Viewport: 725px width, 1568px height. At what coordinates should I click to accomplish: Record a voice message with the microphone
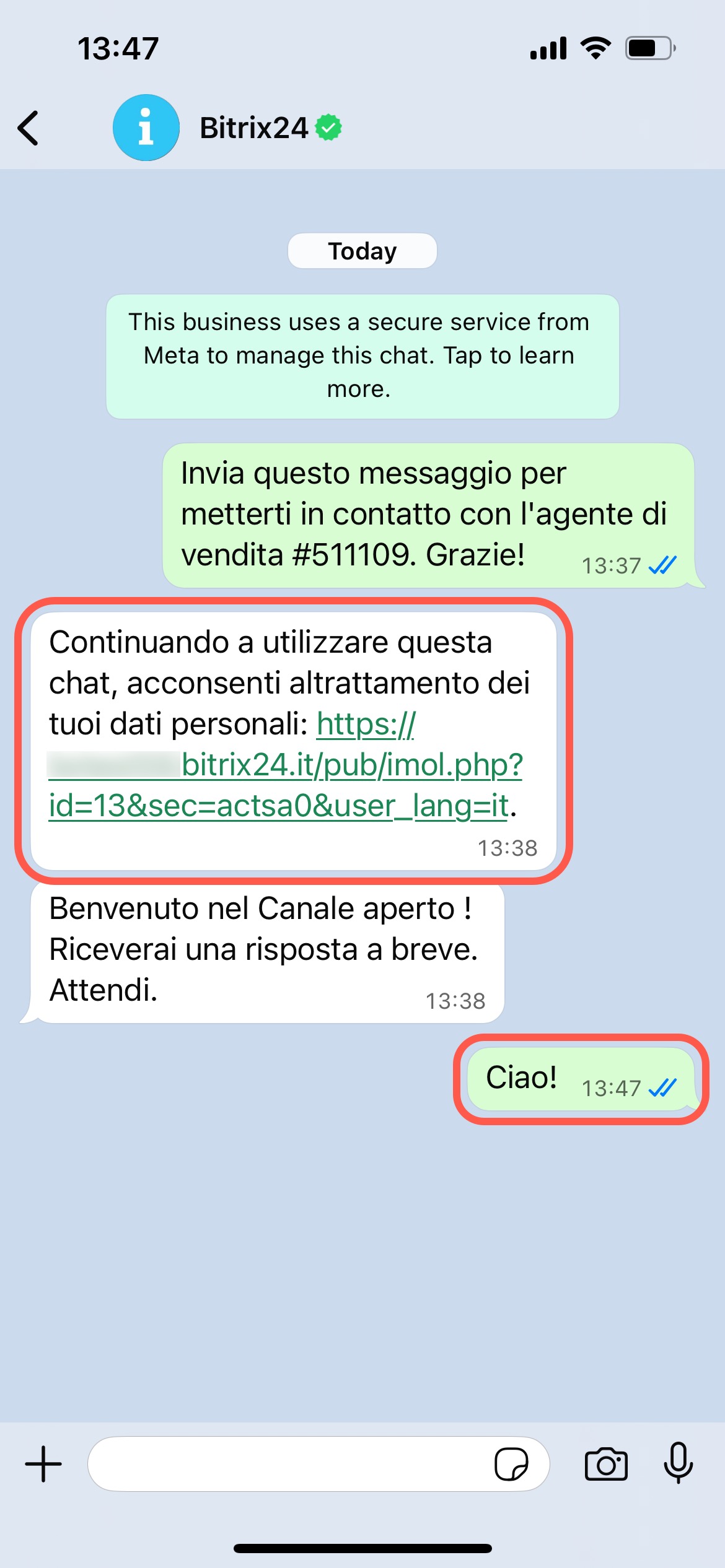point(678,1463)
